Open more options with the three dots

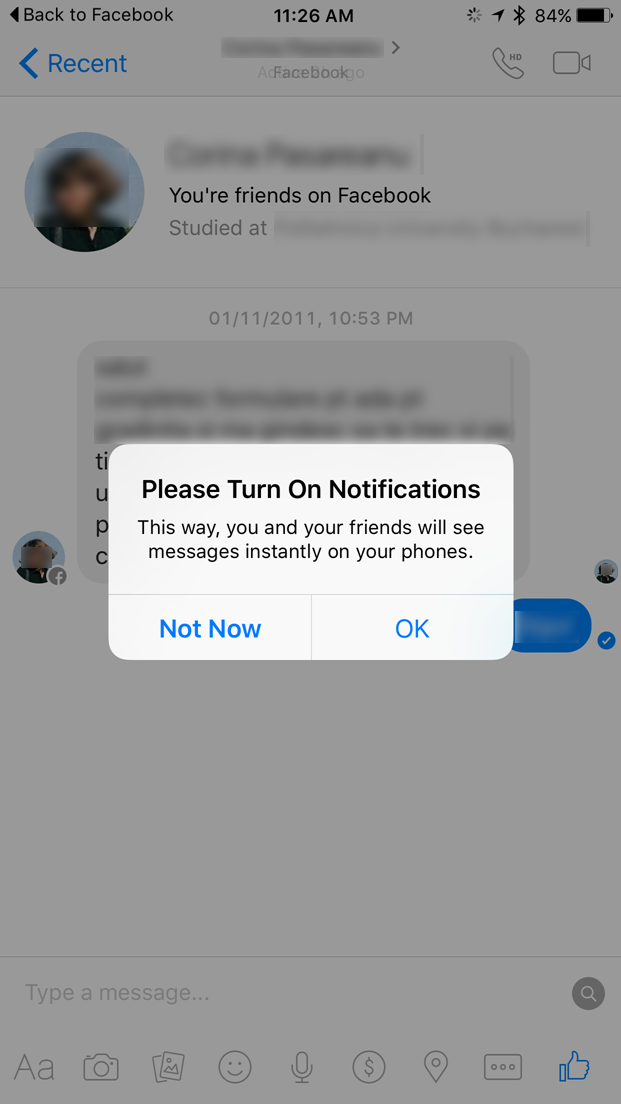pyautogui.click(x=503, y=1067)
